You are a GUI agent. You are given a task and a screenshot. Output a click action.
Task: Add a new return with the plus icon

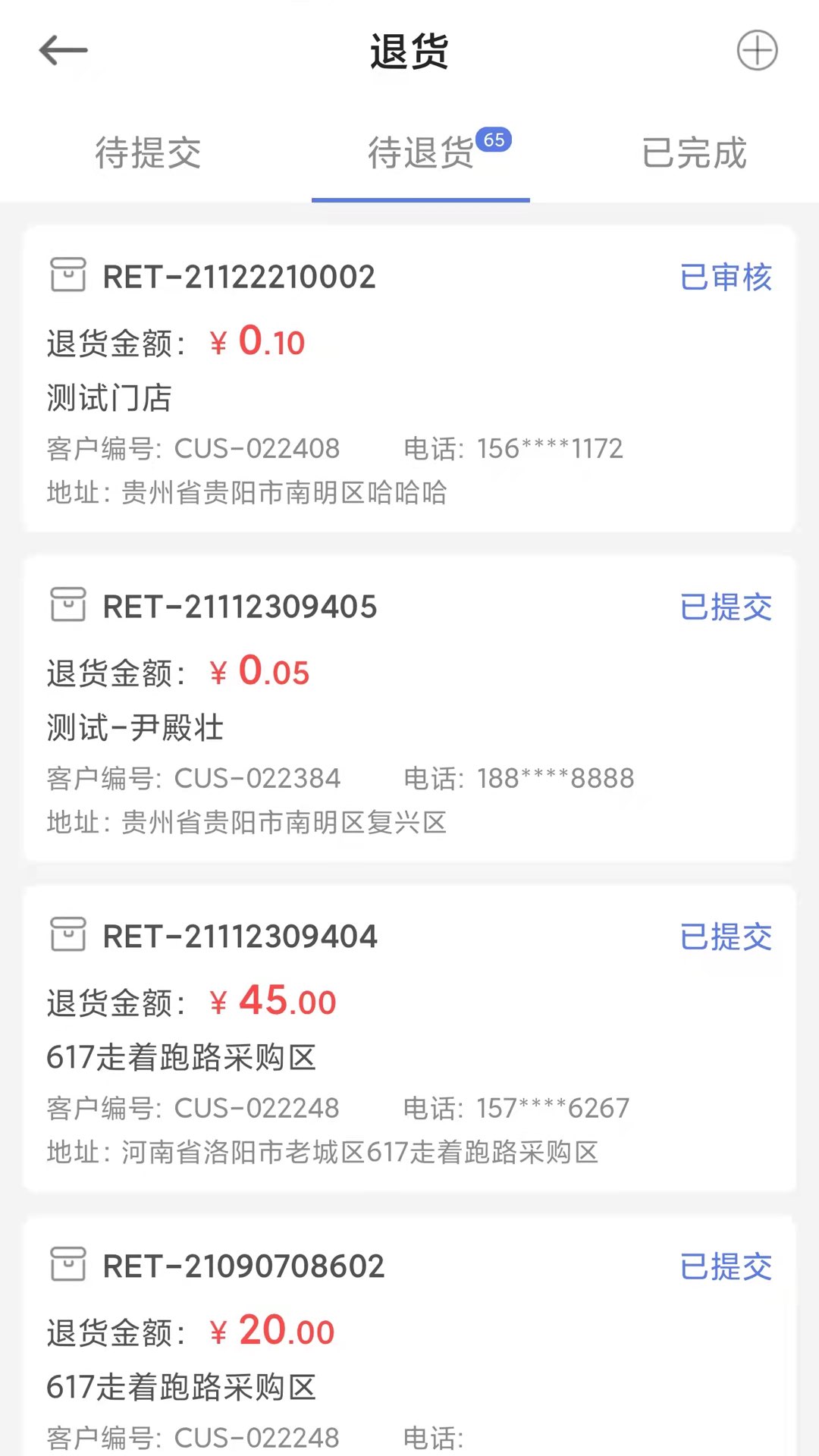[x=757, y=51]
